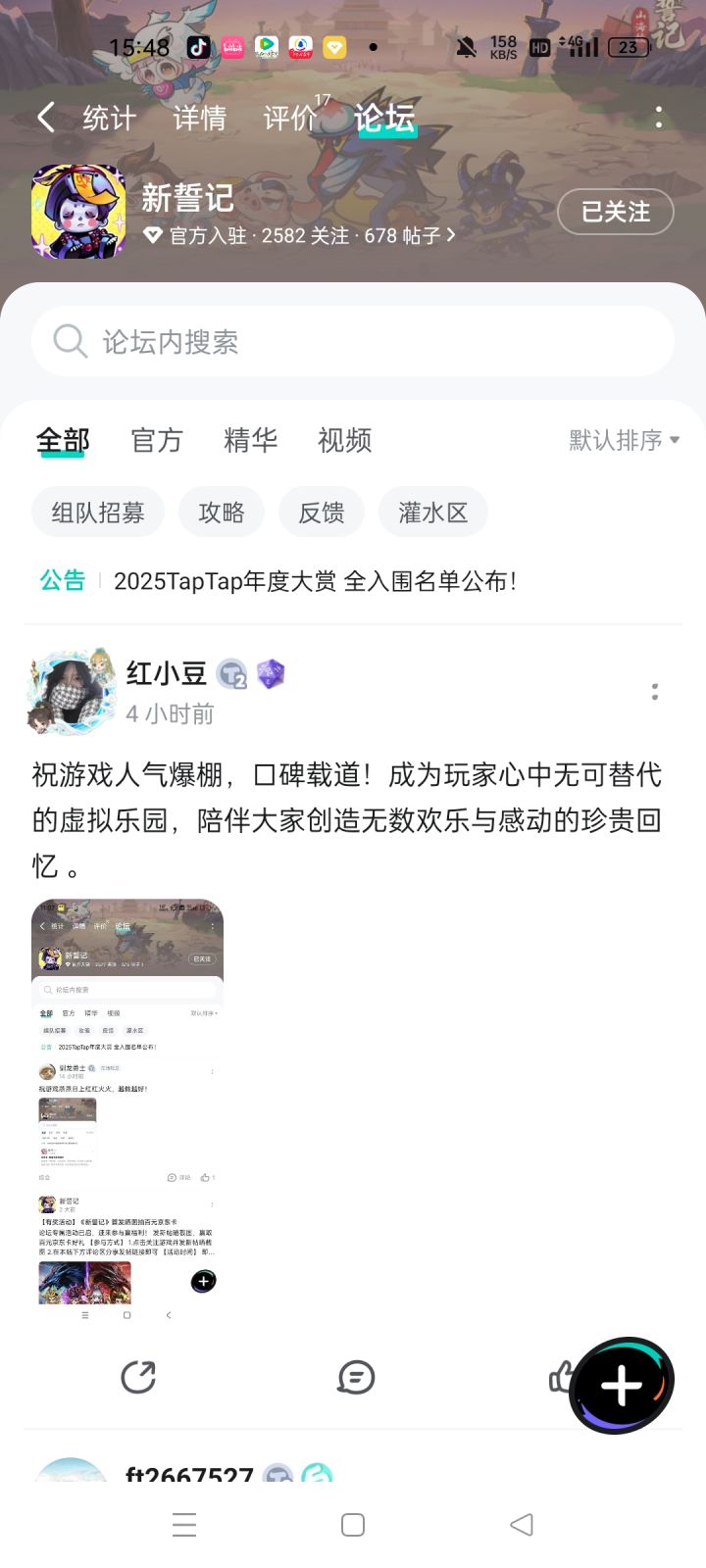Open the search magnifier in forum search bar
This screenshot has width=706, height=1568.
(x=69, y=341)
